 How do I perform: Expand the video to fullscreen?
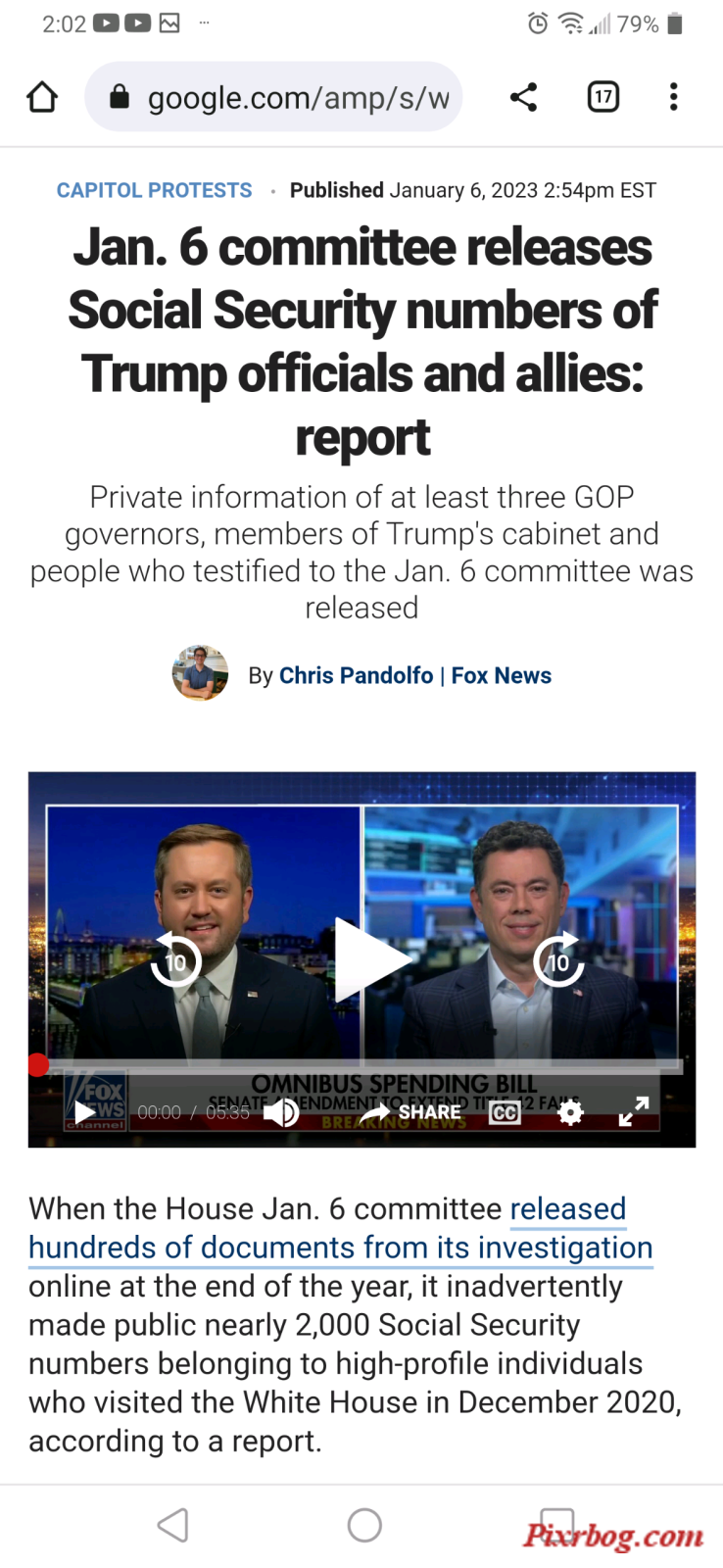point(634,1111)
